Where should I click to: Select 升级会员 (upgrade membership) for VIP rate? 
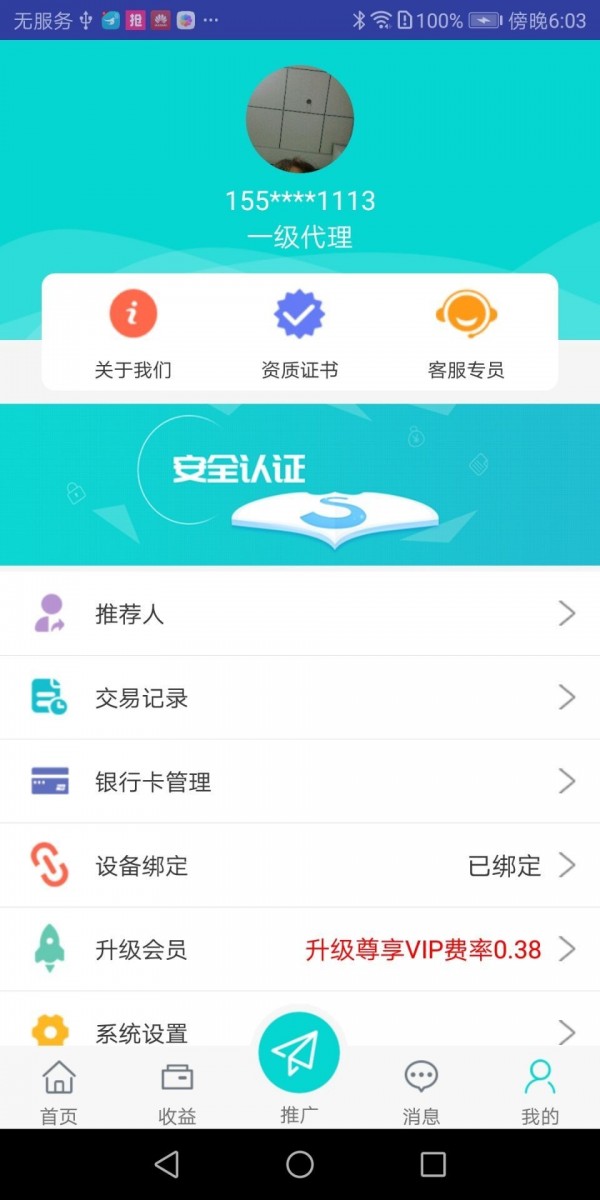(300, 950)
